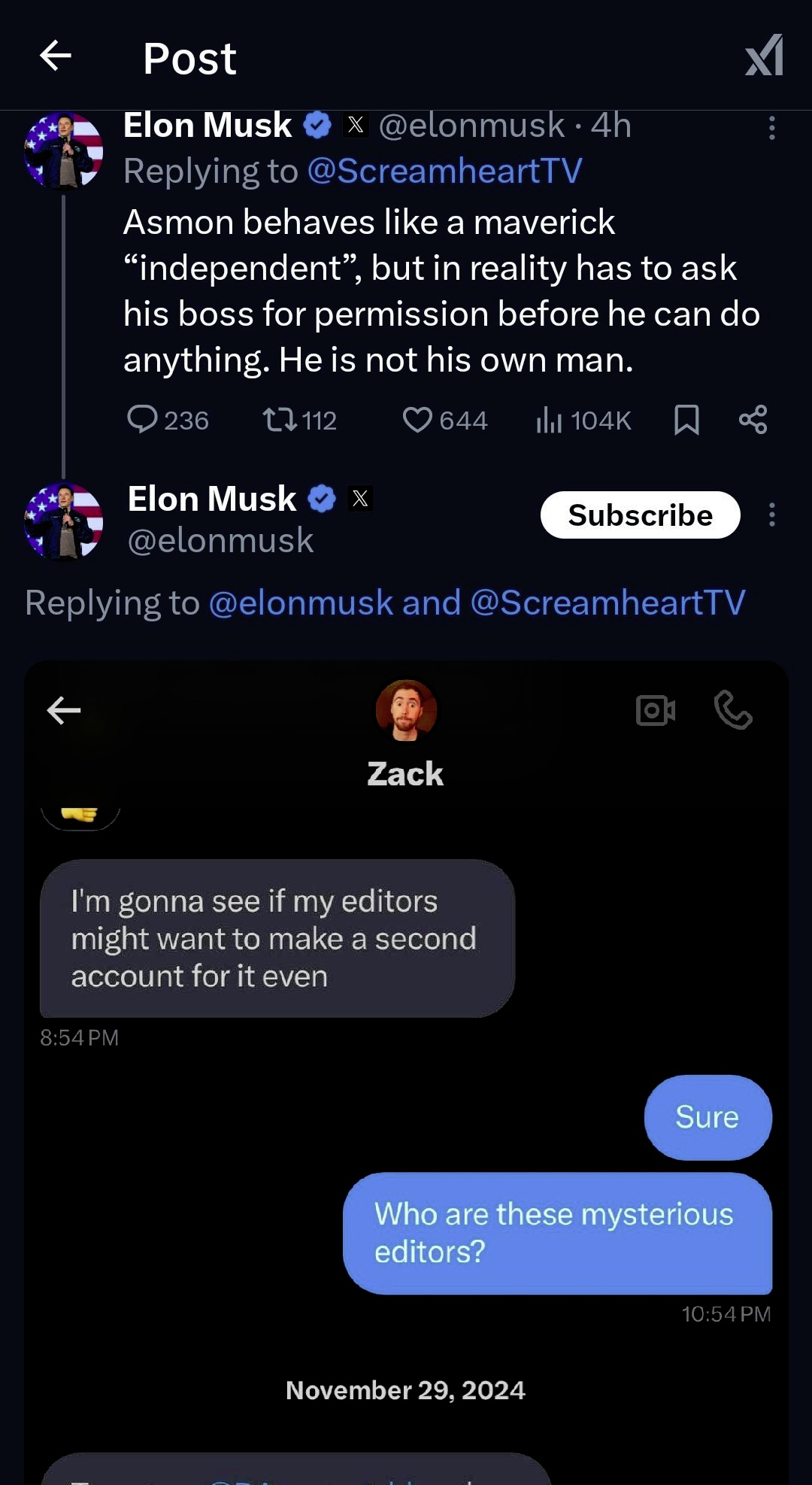Open overflow menu on the 4h reply
This screenshot has width=812, height=1485.
click(x=771, y=128)
